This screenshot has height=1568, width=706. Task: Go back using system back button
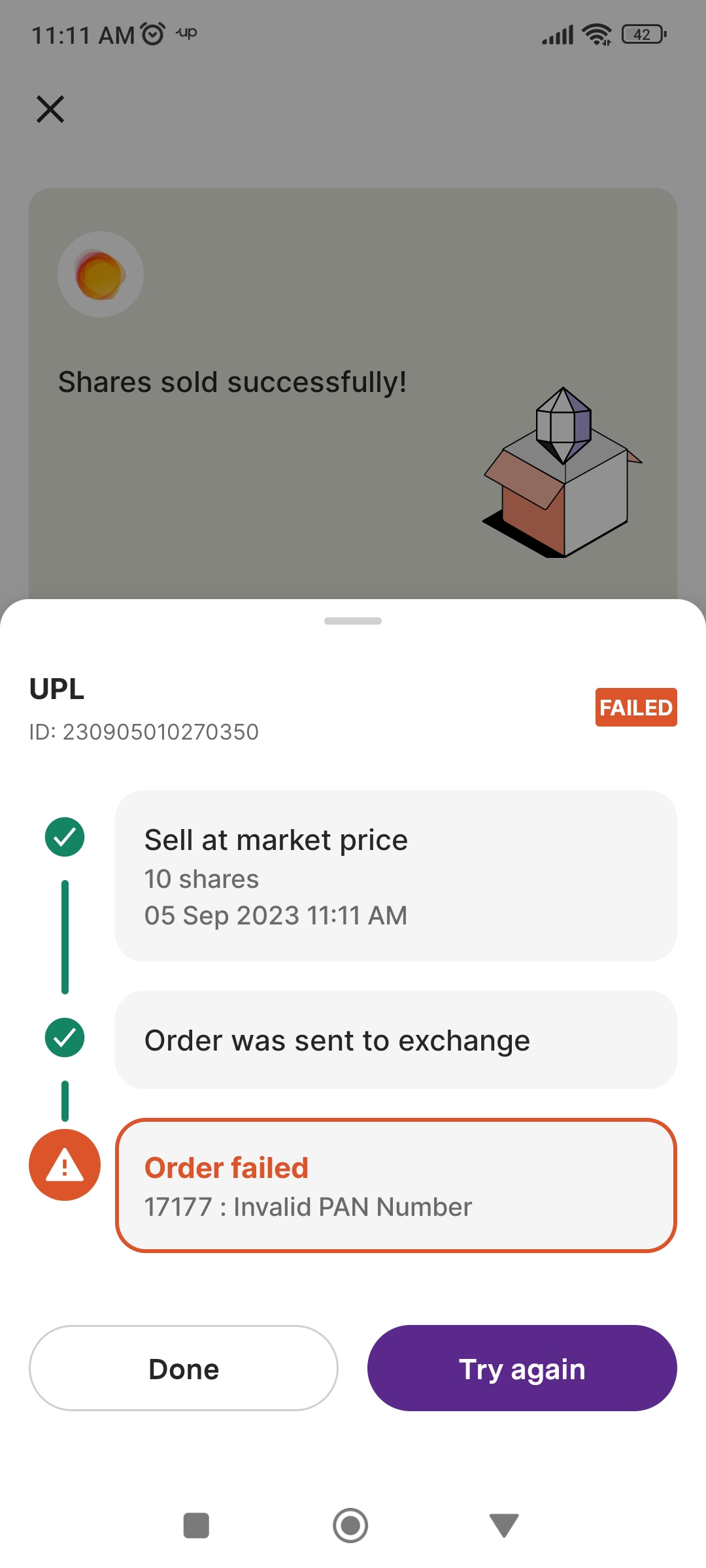click(503, 1526)
